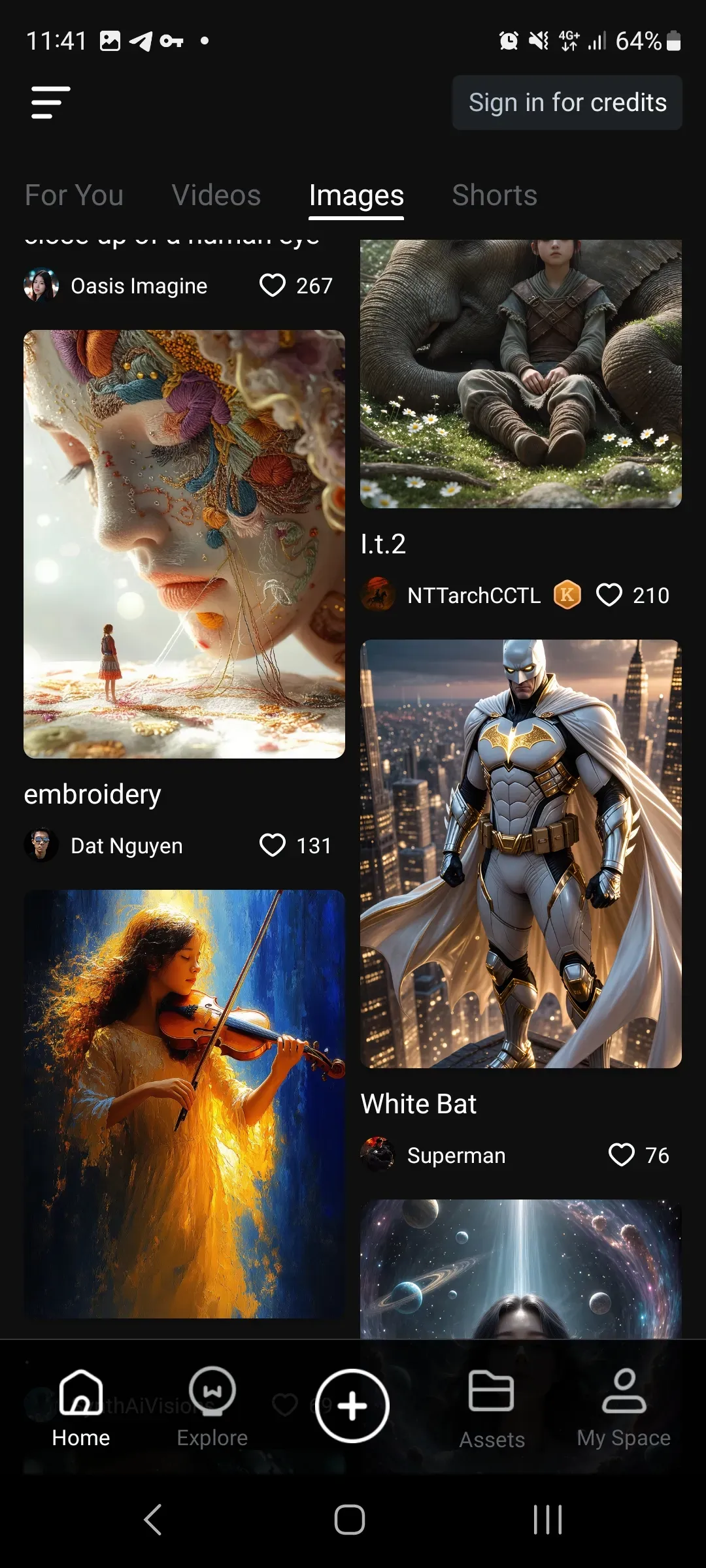The width and height of the screenshot is (706, 1568).
Task: Open Oasis Imagine's profile avatar
Action: (x=42, y=286)
